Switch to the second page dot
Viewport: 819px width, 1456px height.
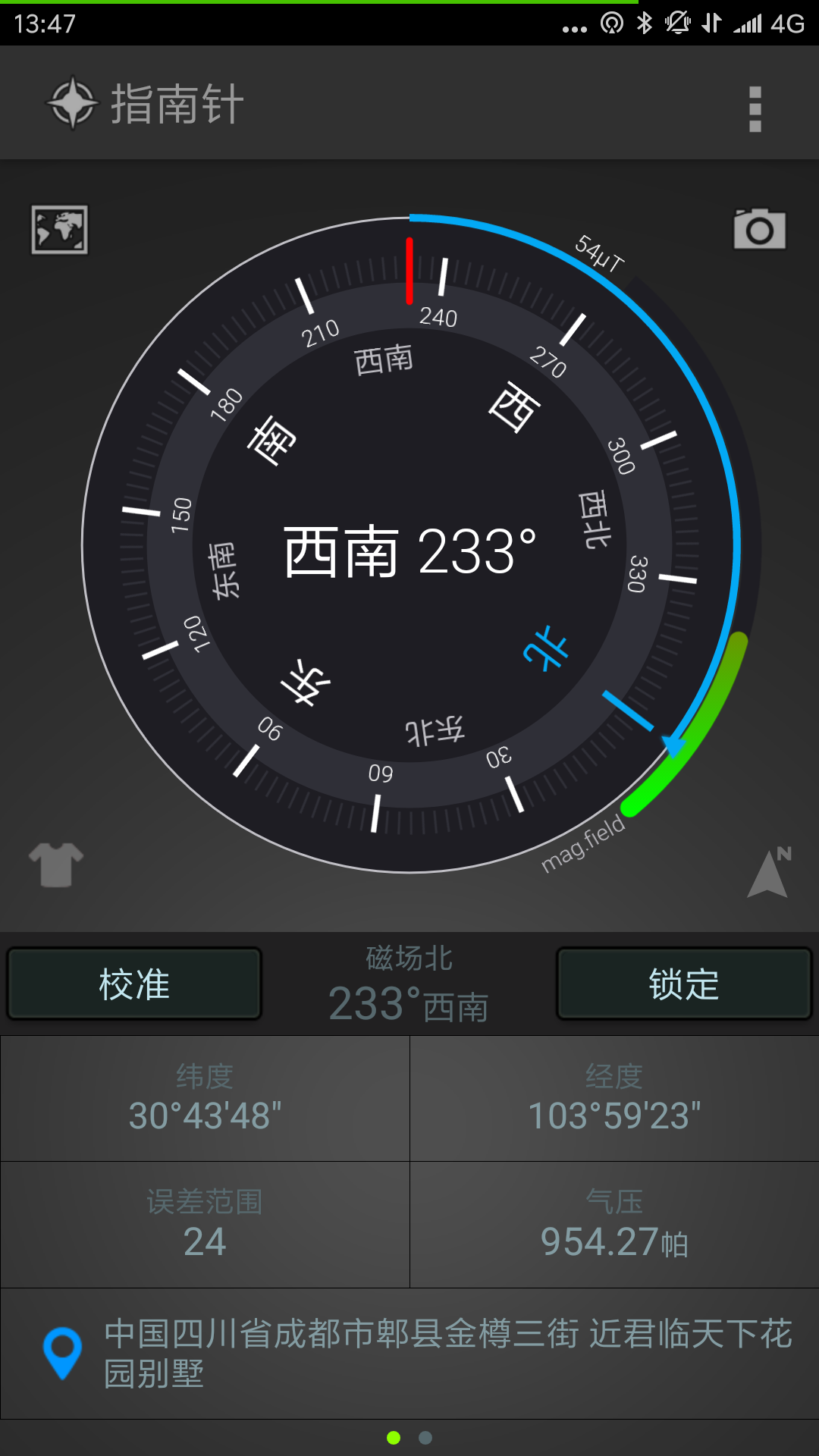[x=425, y=1436]
